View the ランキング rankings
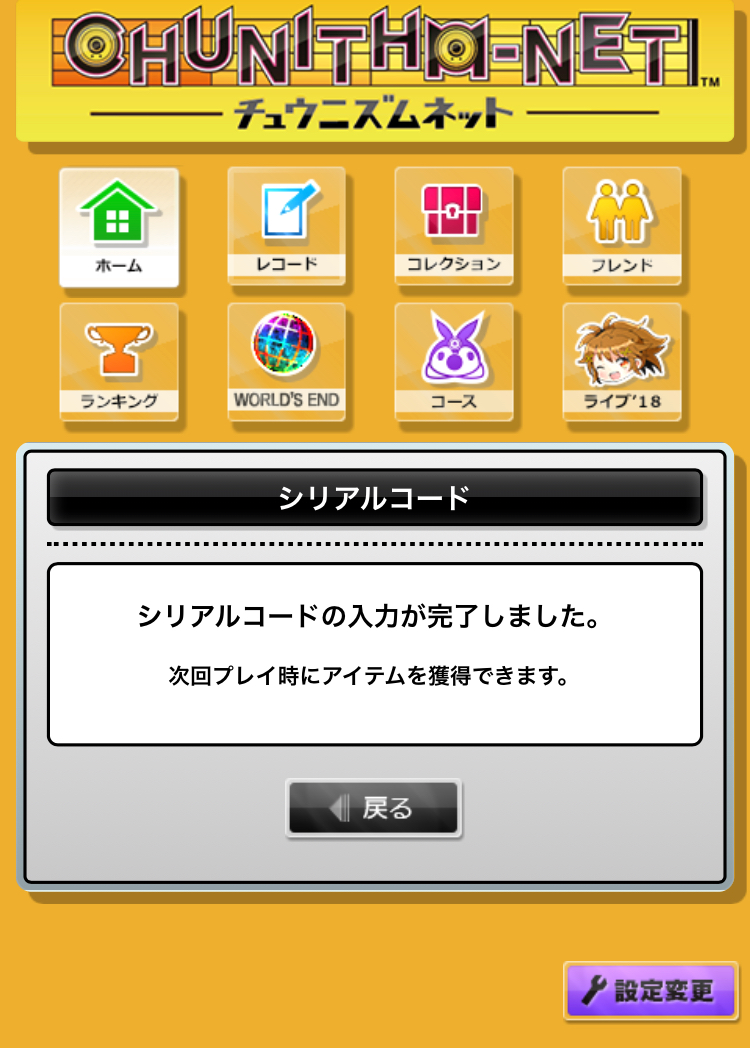 [119, 362]
